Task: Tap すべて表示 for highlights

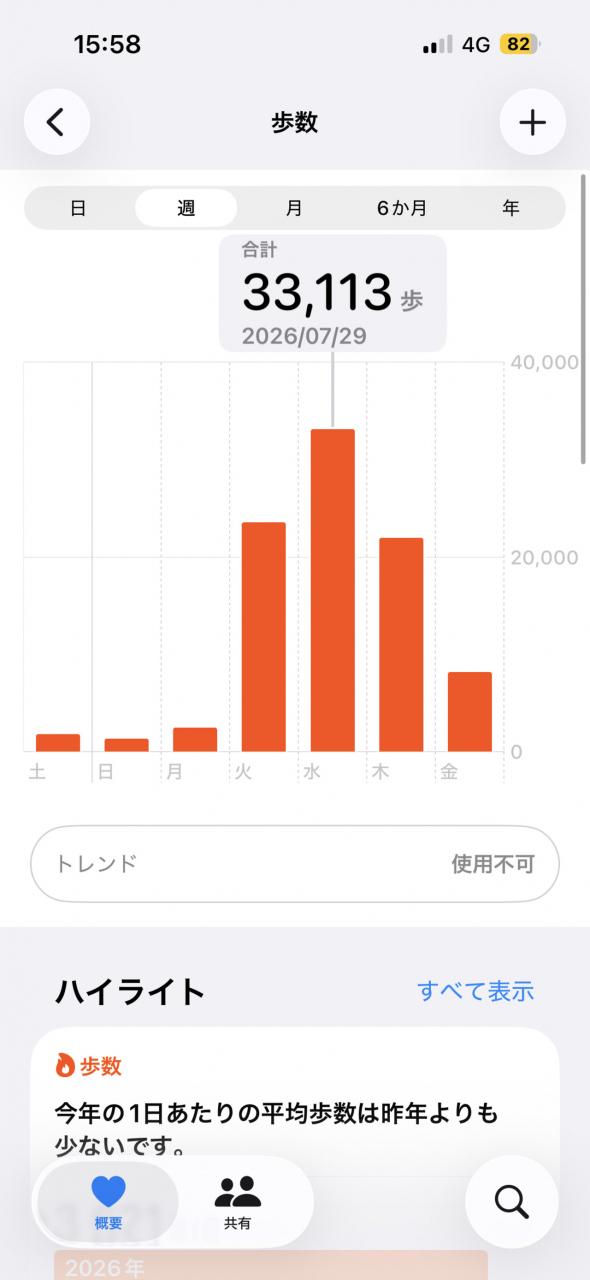Action: pyautogui.click(x=476, y=991)
